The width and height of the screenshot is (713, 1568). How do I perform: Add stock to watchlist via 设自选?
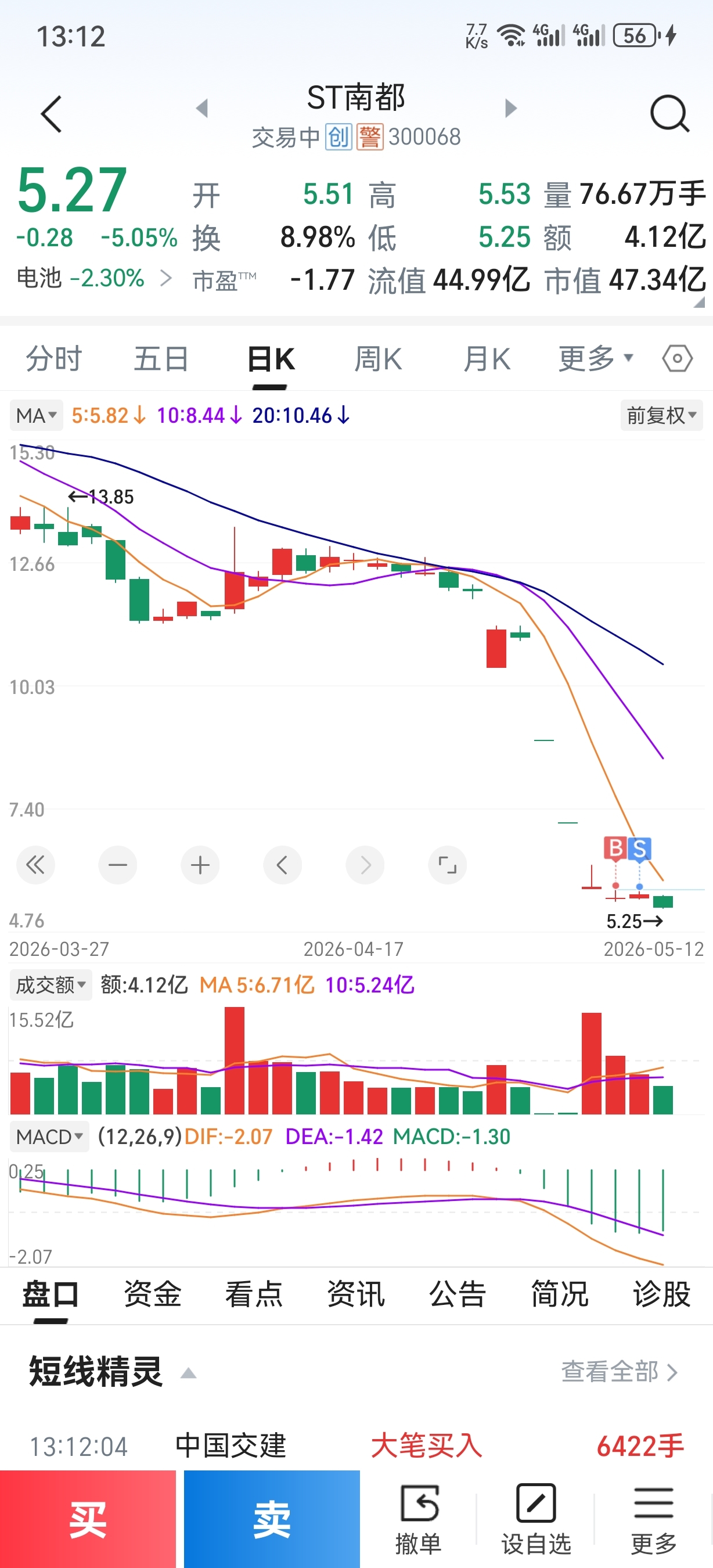pos(536,1519)
